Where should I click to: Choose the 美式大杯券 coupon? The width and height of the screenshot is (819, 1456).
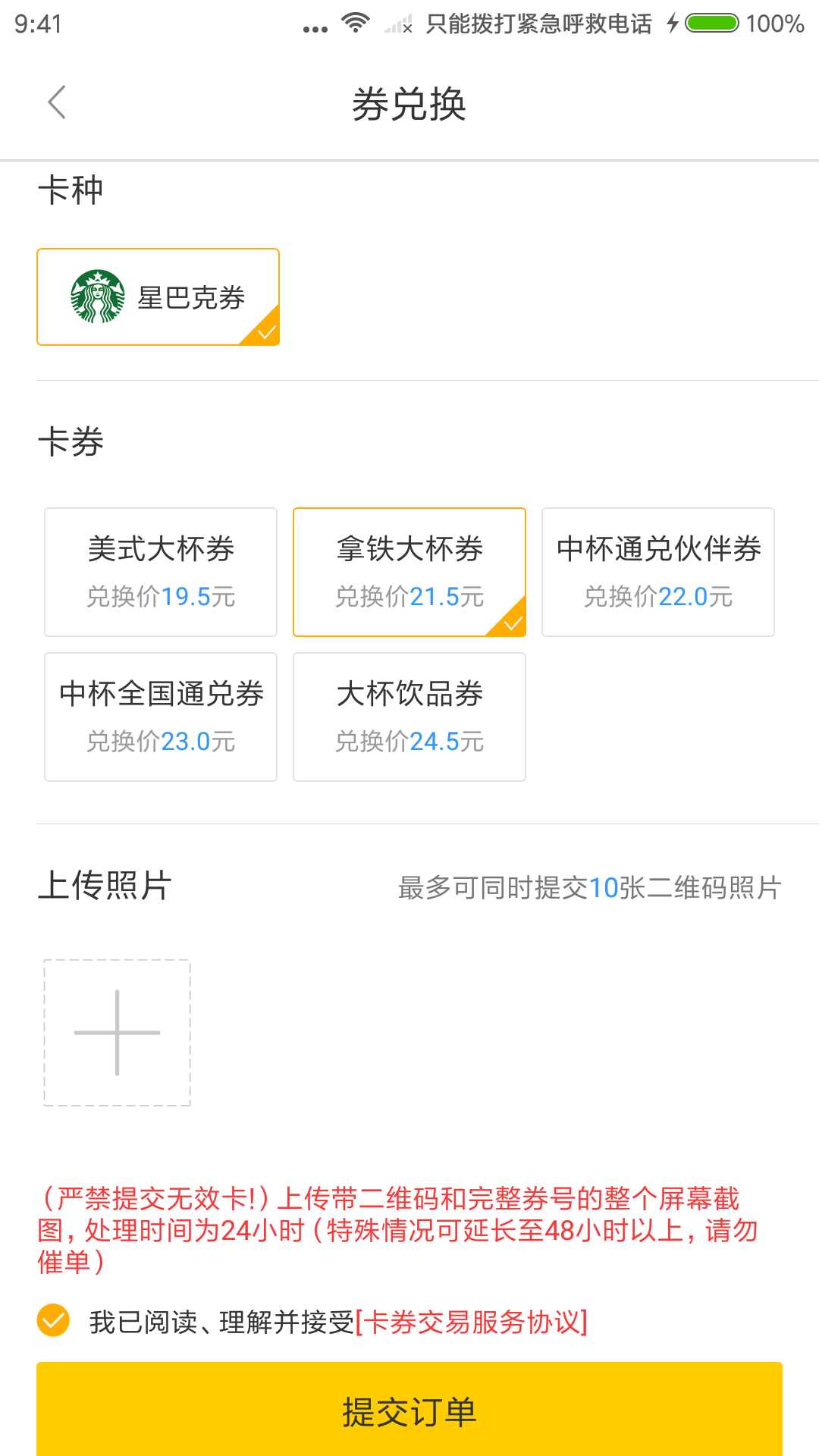point(161,572)
